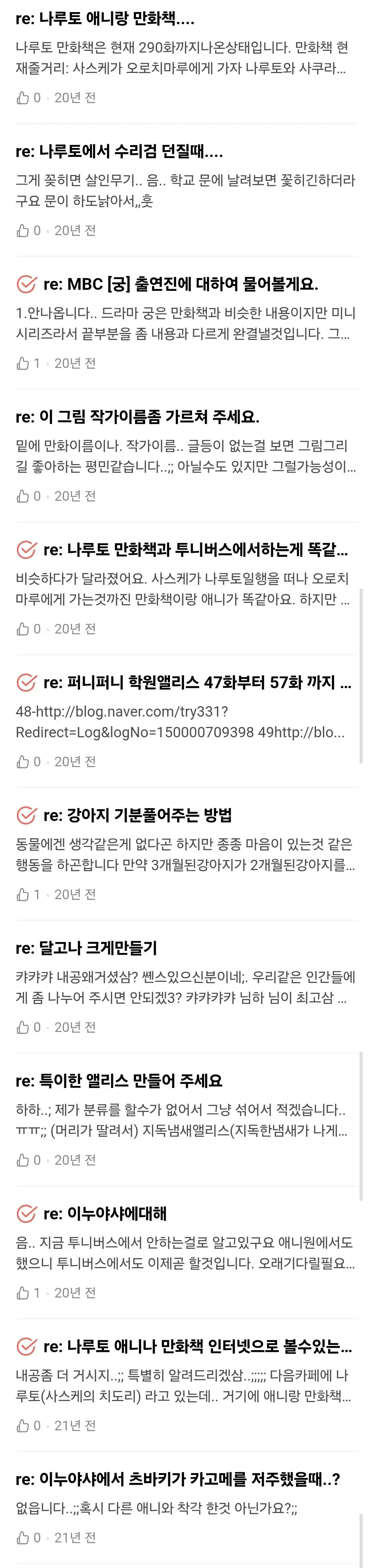Open the answer 이 그림 작가이름좀 가르쳐 주세요
The image size is (373, 1568).
pos(137,417)
